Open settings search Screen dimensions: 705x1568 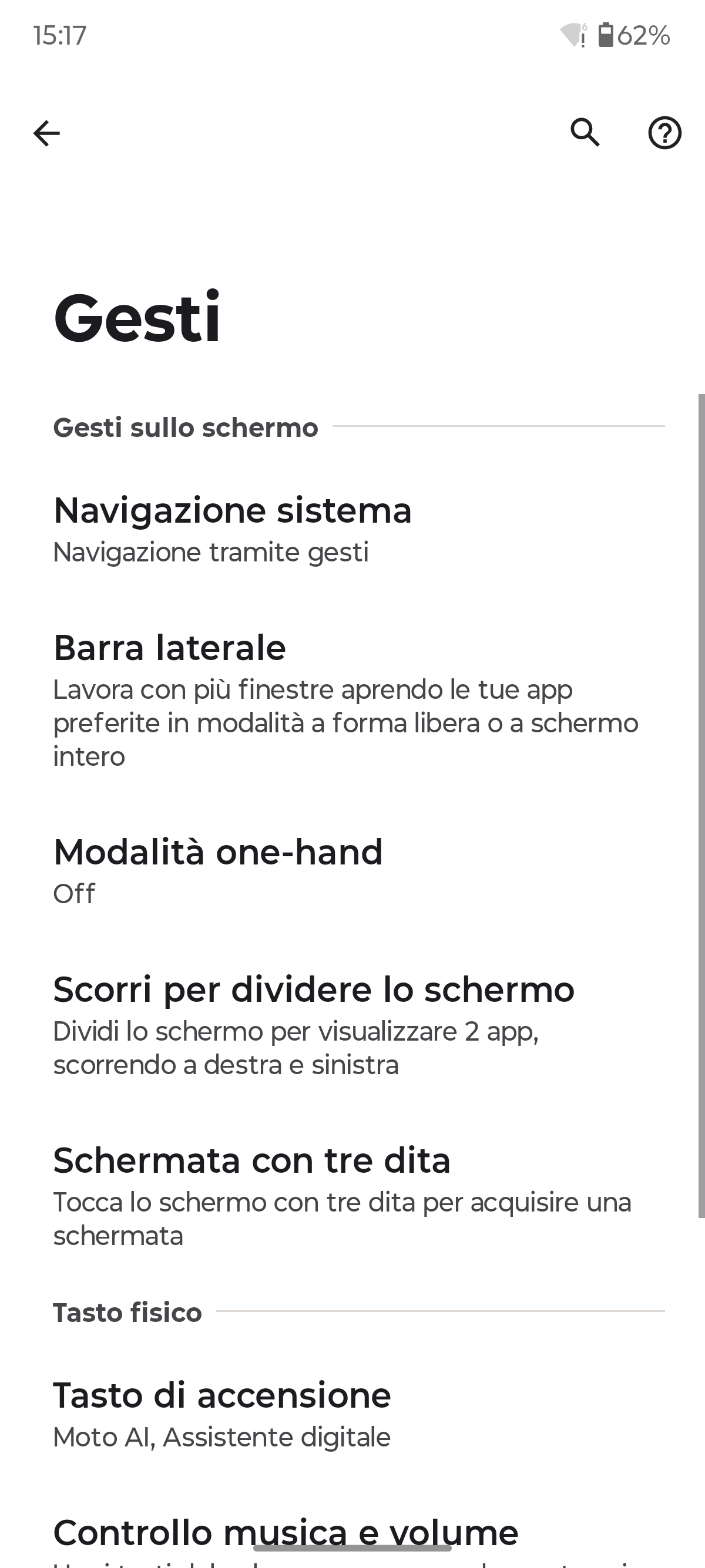pos(585,133)
